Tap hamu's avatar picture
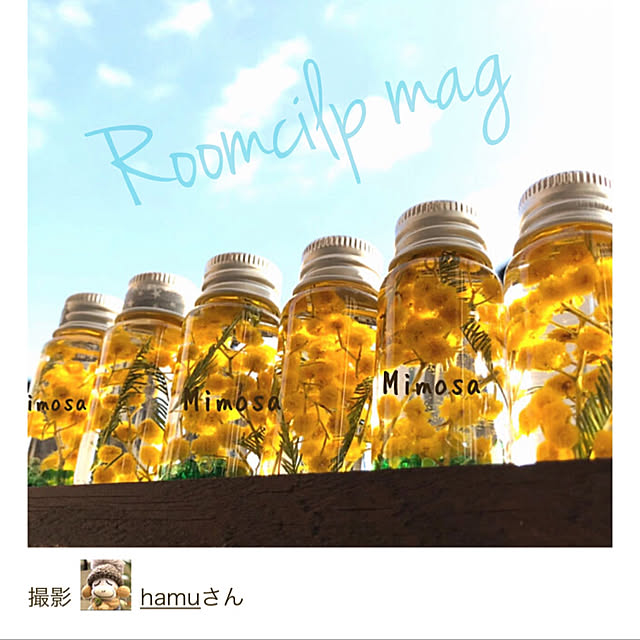 click(x=105, y=585)
